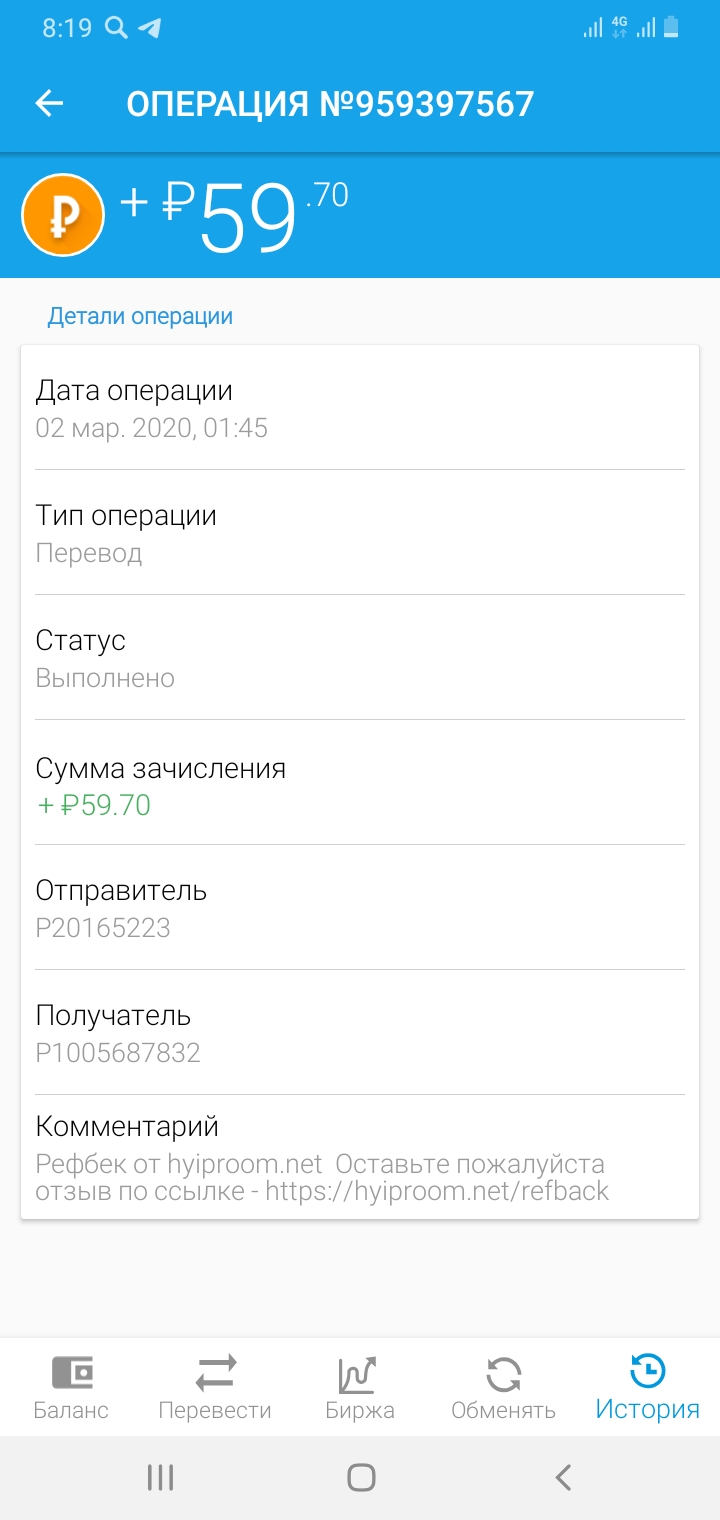This screenshot has width=720, height=1520.
Task: Switch to the Баланс tab
Action: pos(71,1387)
